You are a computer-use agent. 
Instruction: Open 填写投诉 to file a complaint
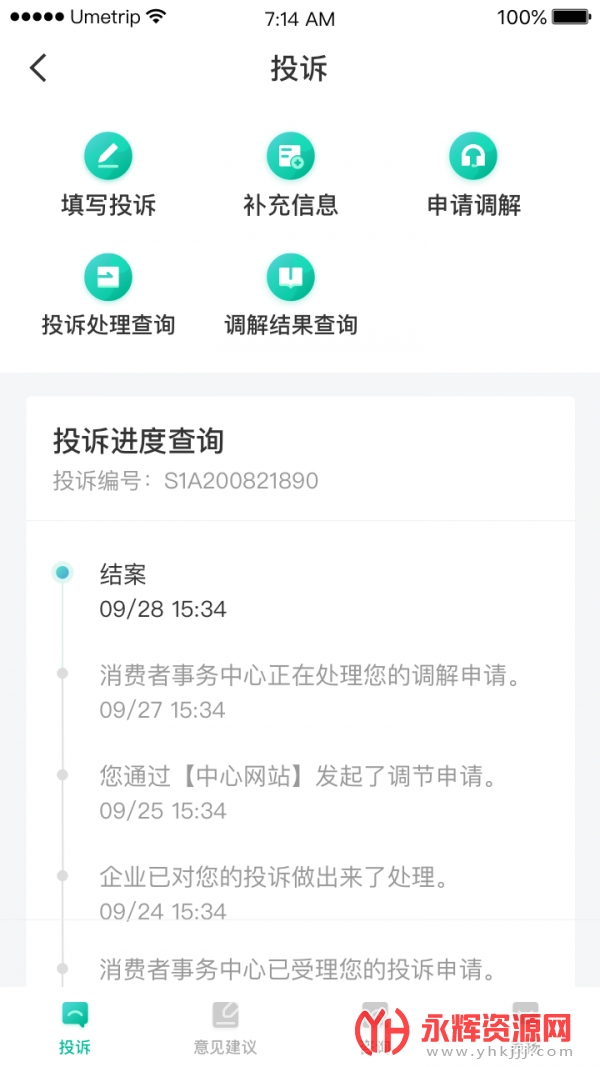(108, 176)
